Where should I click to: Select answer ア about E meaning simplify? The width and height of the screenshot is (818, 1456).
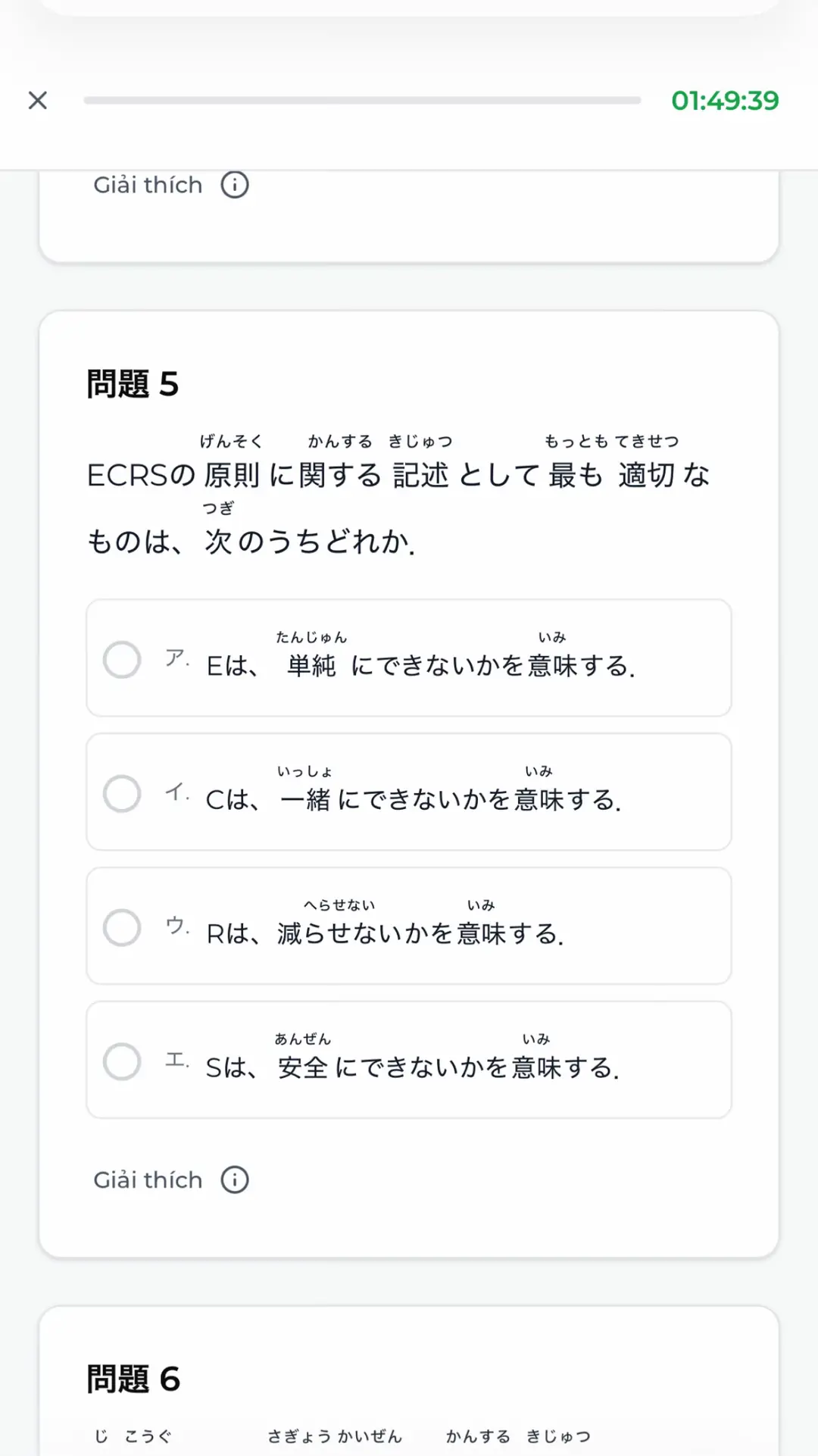pyautogui.click(x=409, y=658)
